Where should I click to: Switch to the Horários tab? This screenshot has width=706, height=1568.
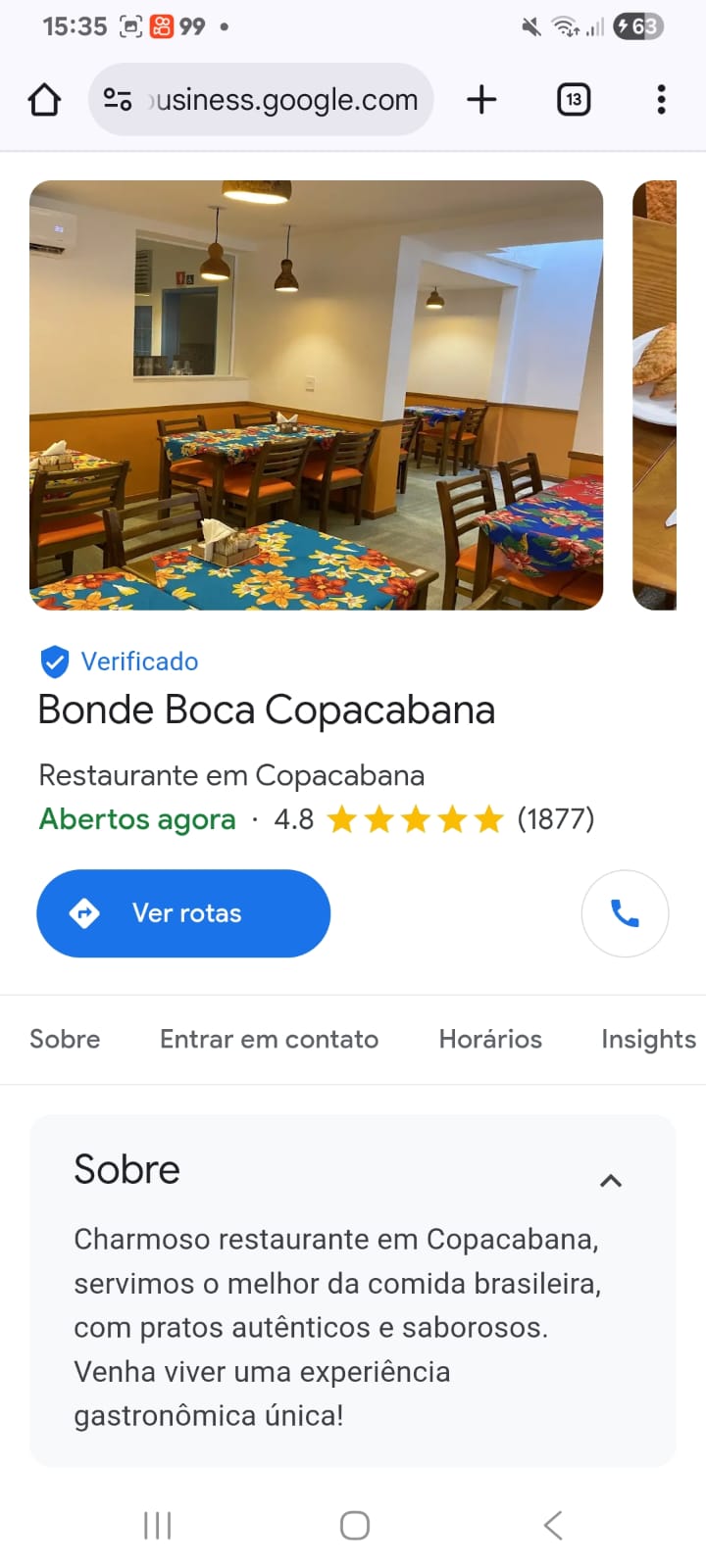[490, 1039]
